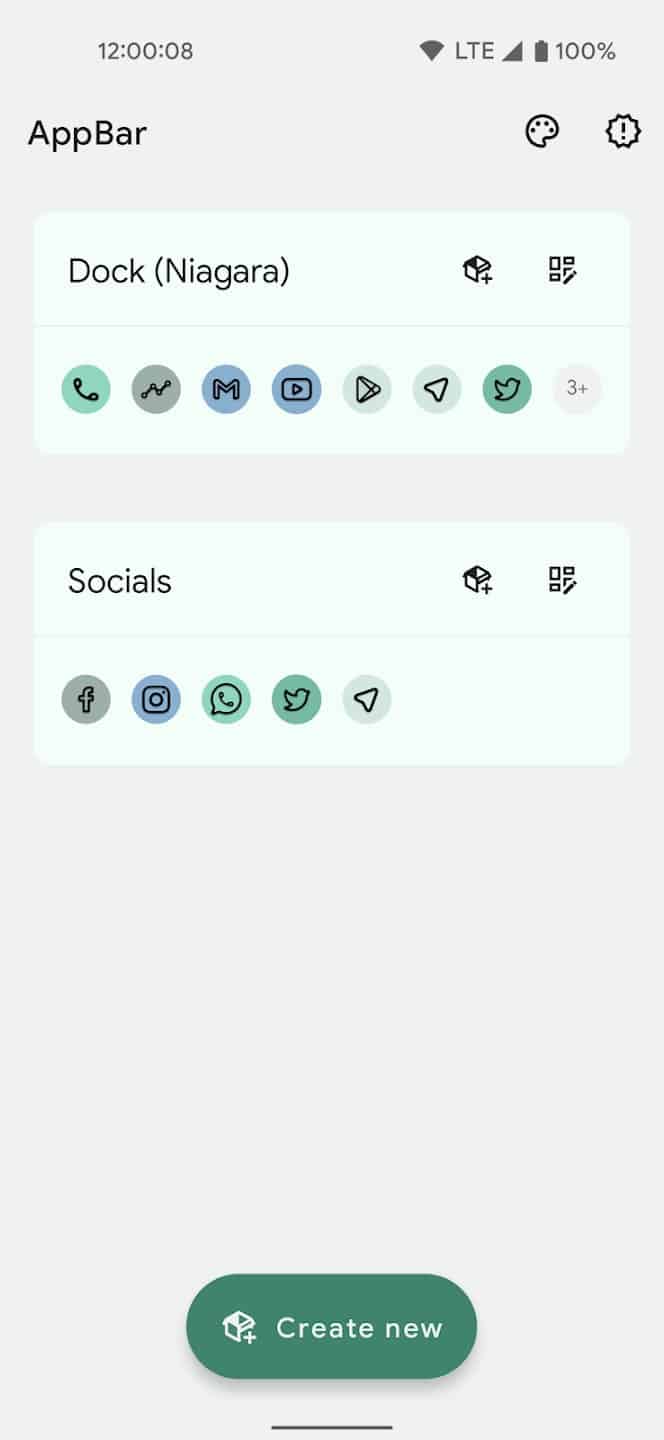Show the 3+ more apps in Dock
This screenshot has width=664, height=1440.
(577, 389)
